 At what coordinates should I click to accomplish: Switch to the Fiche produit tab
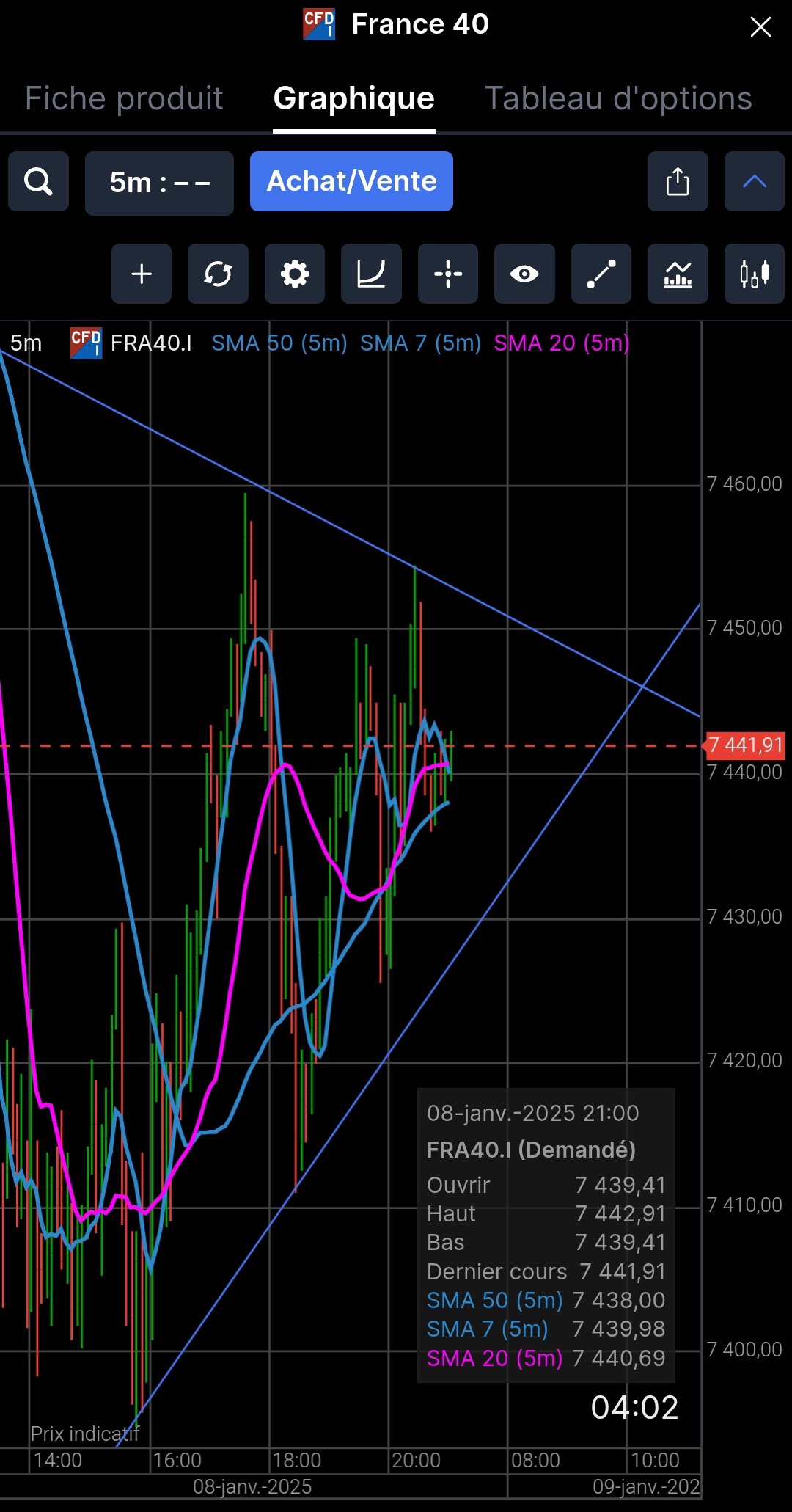click(124, 98)
